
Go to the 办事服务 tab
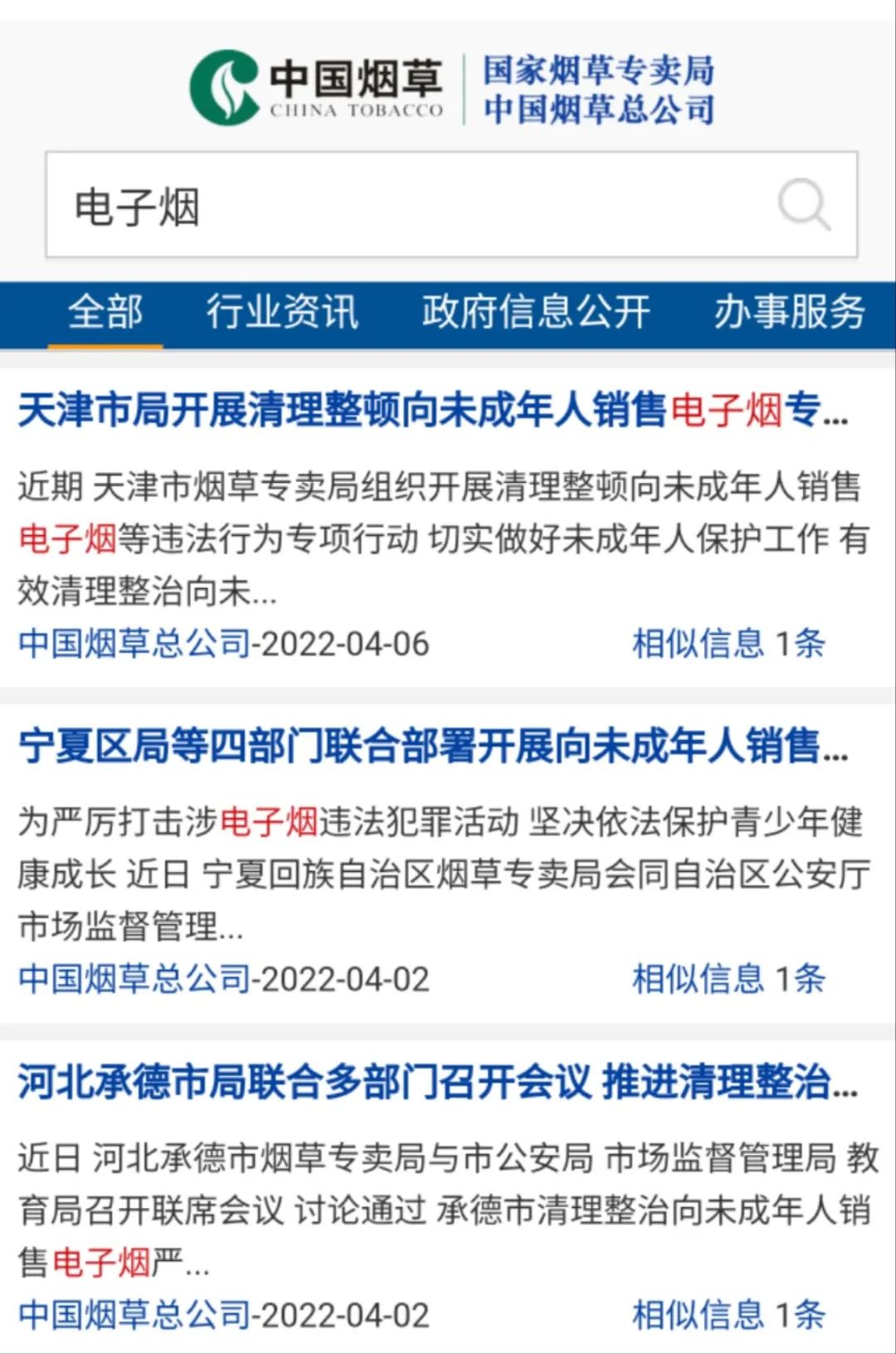789,312
